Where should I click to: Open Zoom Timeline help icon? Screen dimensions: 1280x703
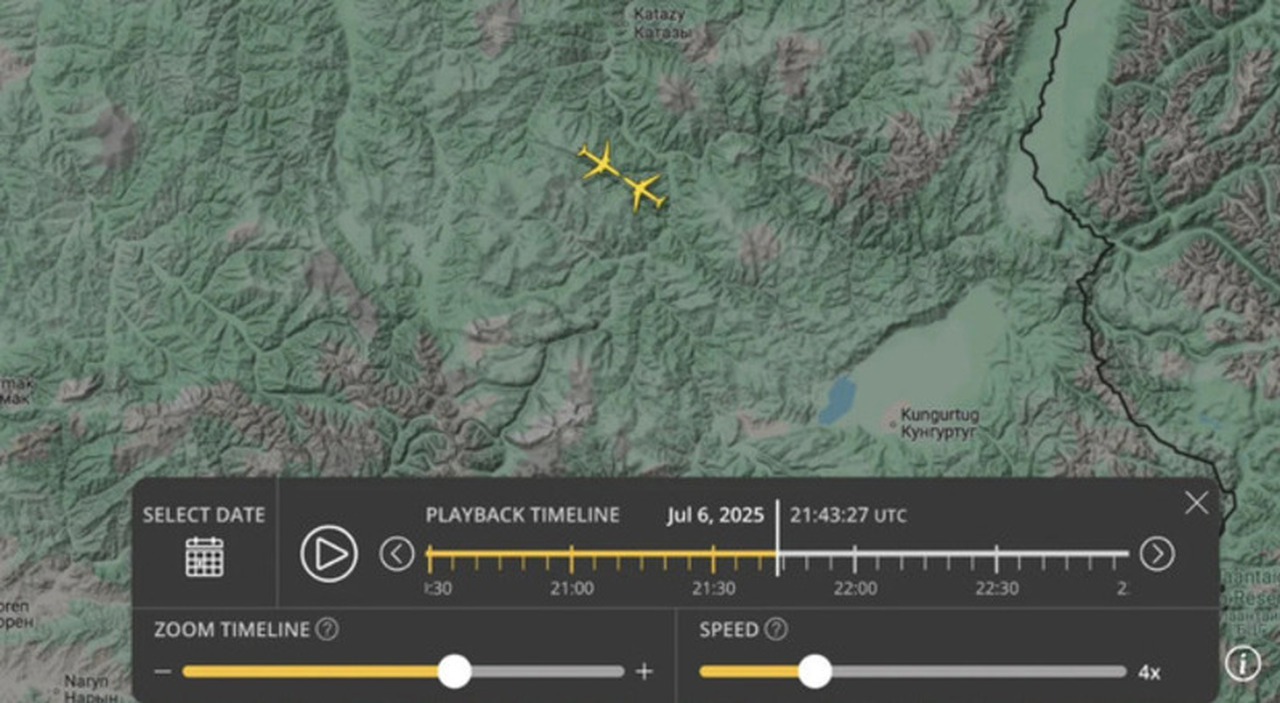(x=327, y=630)
